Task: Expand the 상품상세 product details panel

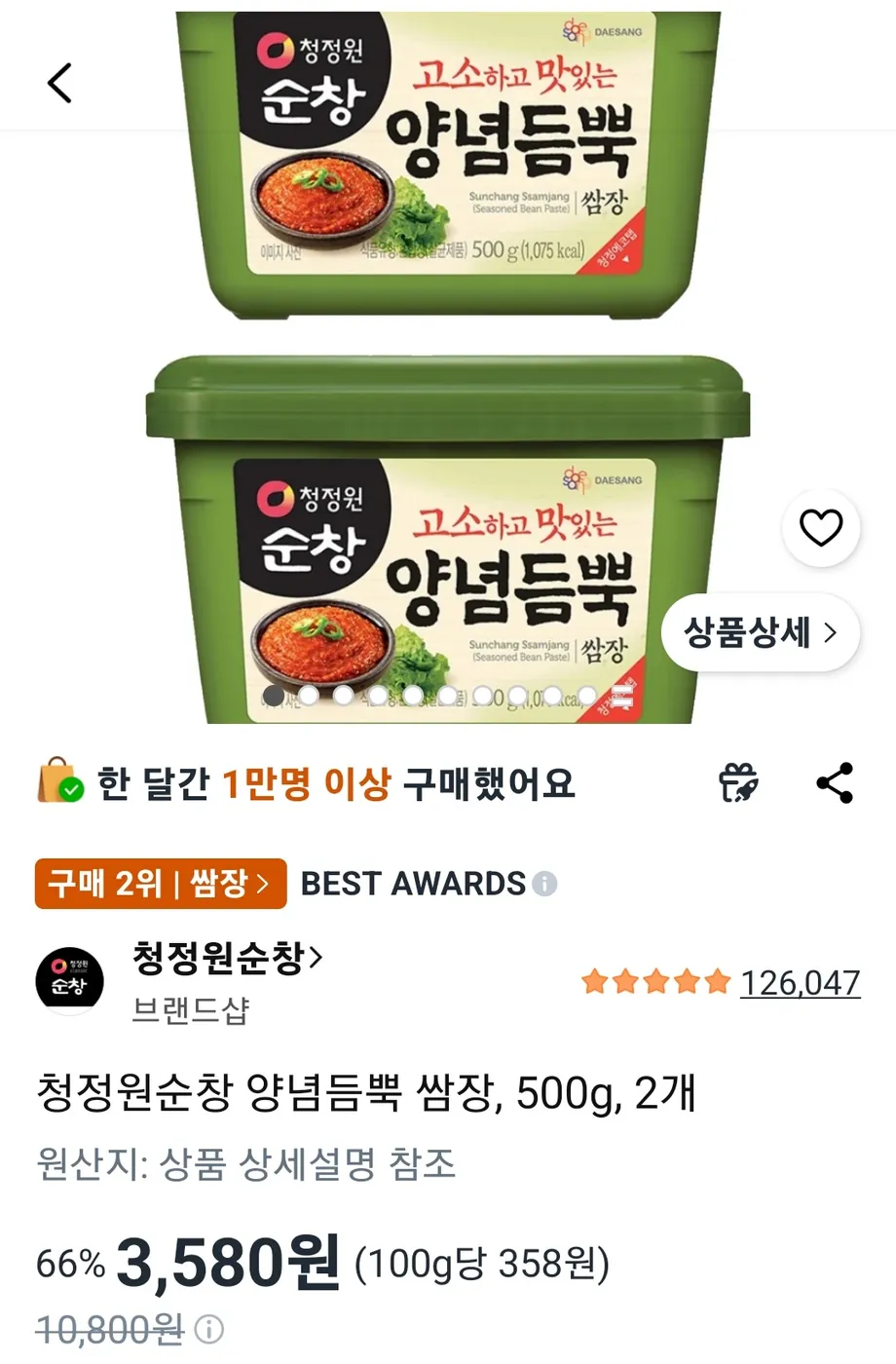Action: 760,632
